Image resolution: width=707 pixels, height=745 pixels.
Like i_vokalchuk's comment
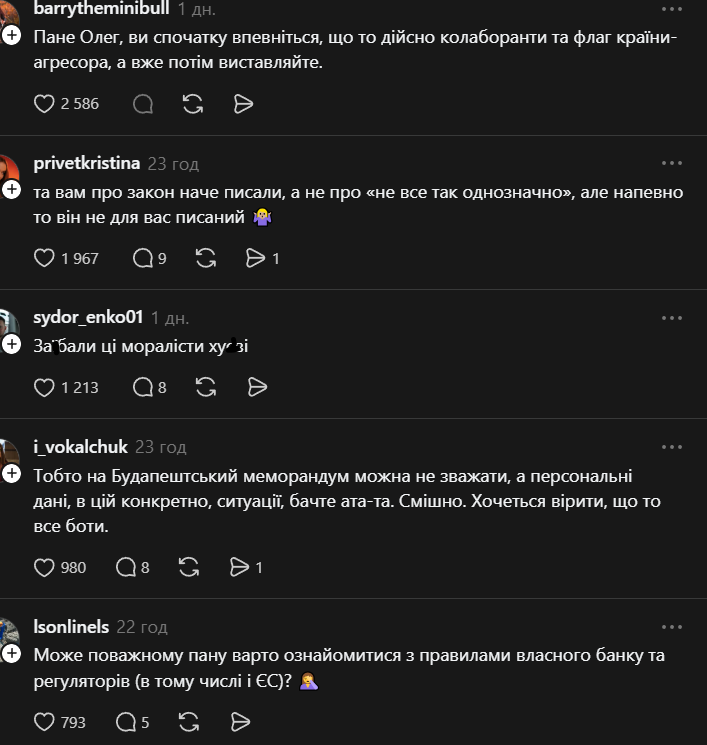[44, 567]
